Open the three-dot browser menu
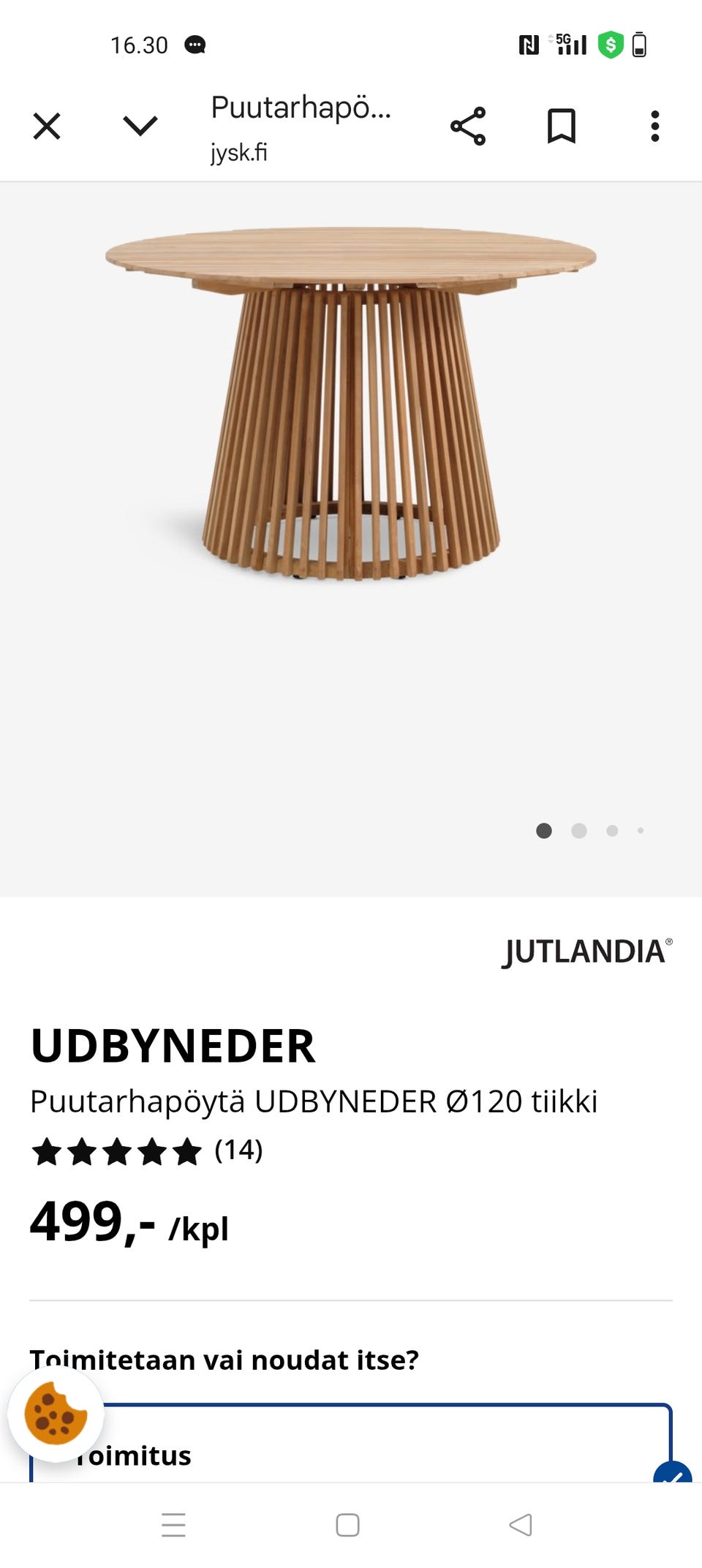Screen dimensions: 702x1568 point(656,126)
